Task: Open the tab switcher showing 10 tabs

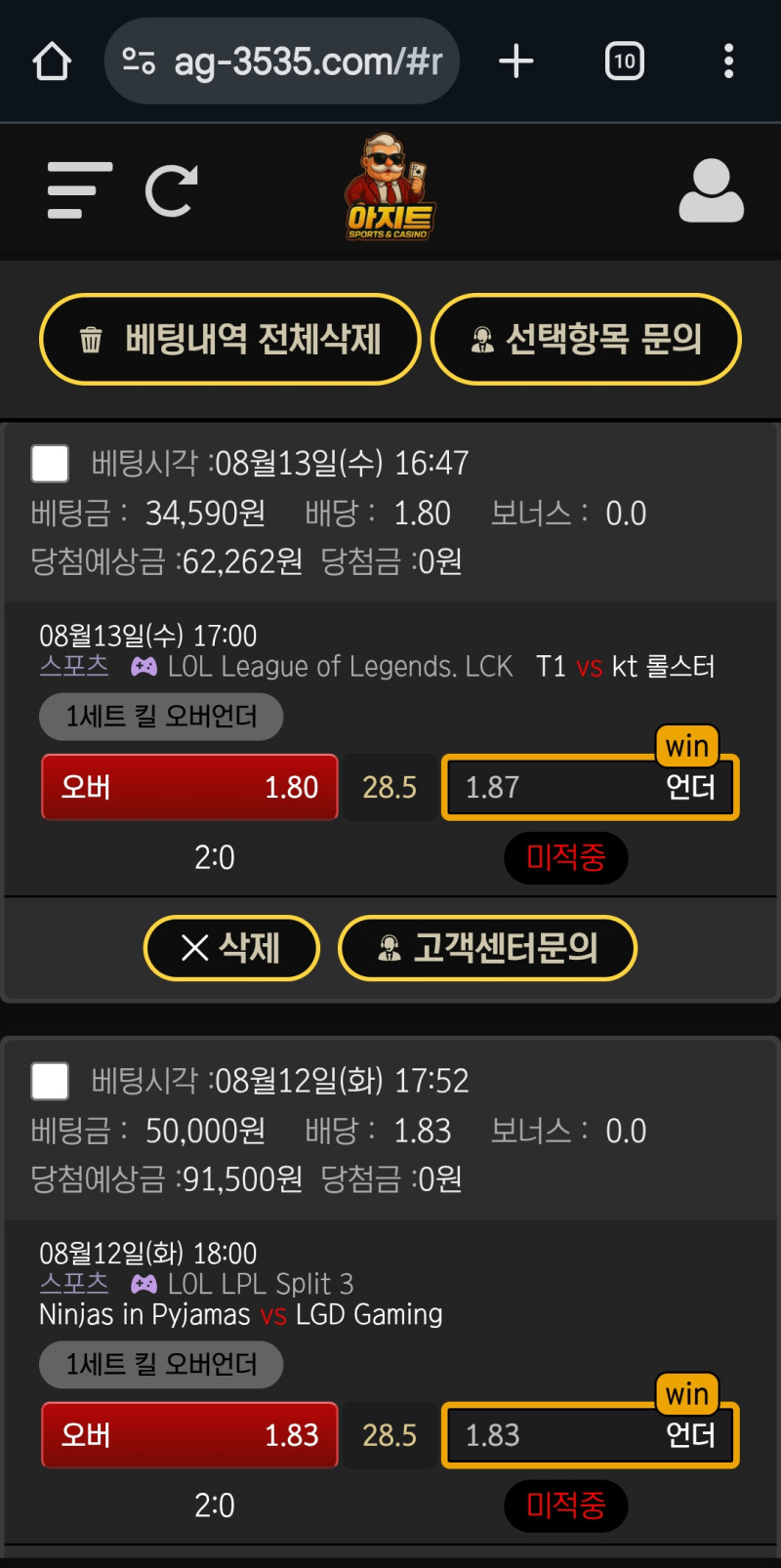Action: click(x=624, y=62)
